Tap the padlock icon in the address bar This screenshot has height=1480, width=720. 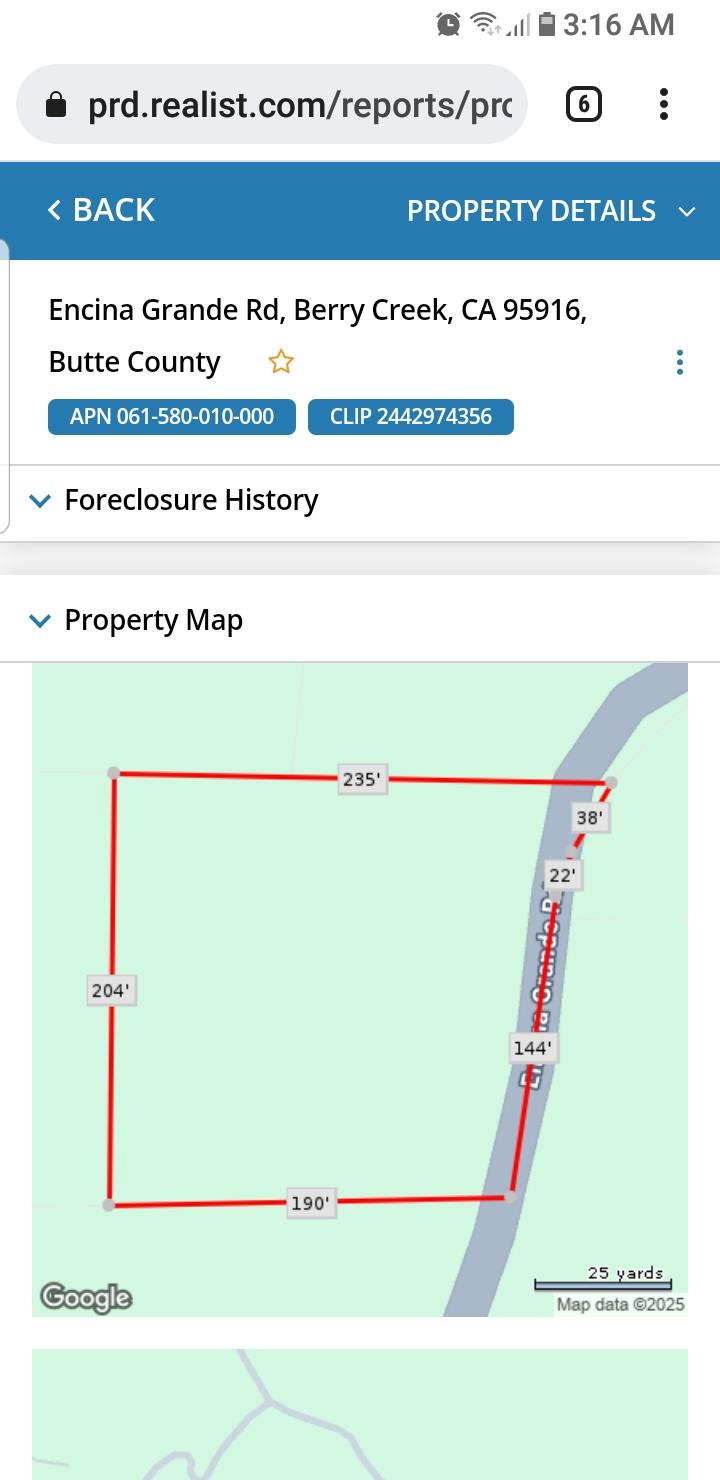55,103
